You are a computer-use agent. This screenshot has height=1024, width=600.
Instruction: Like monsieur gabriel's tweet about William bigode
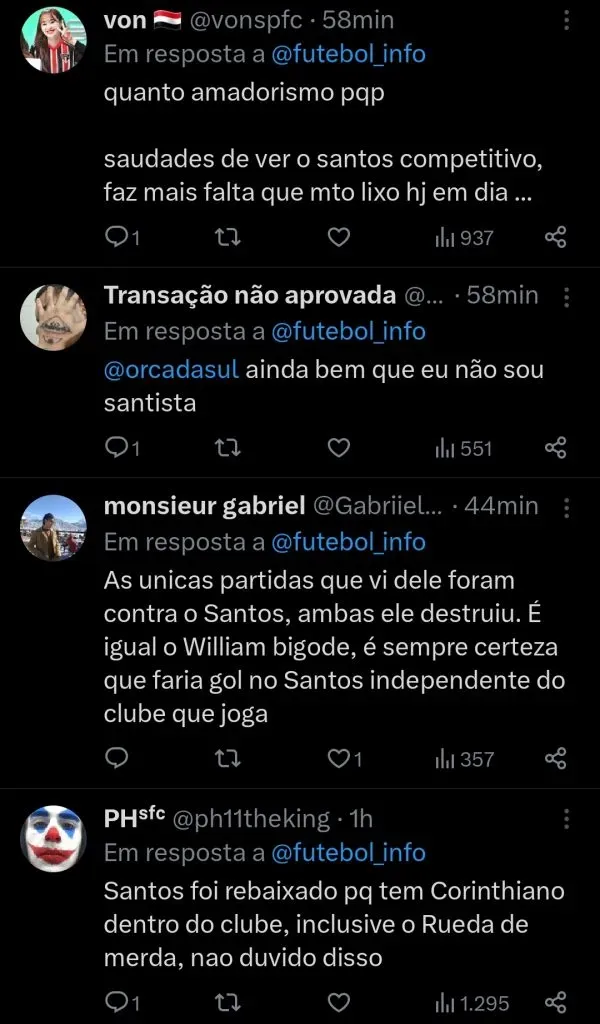339,759
